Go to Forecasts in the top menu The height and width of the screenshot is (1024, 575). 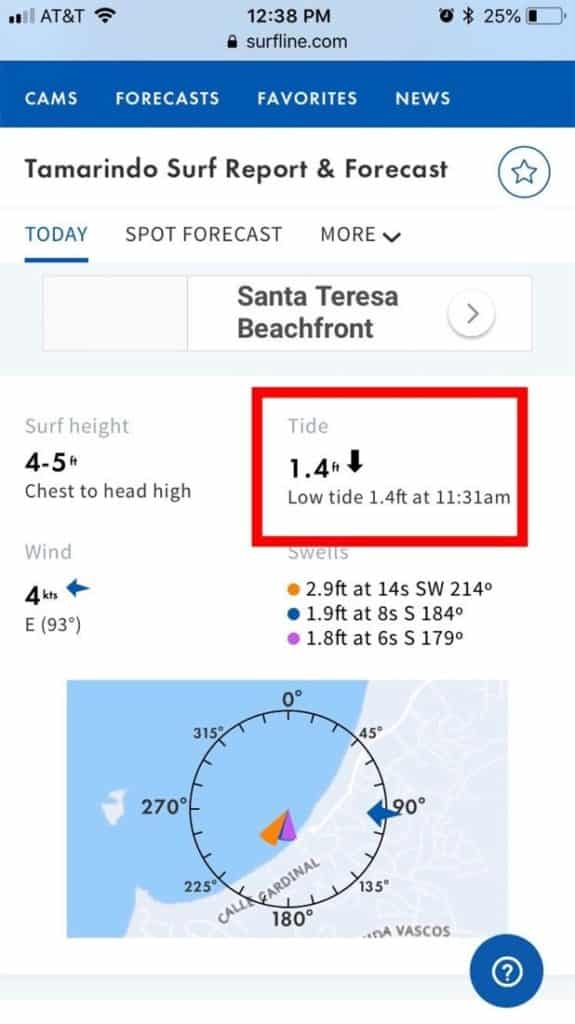point(167,99)
